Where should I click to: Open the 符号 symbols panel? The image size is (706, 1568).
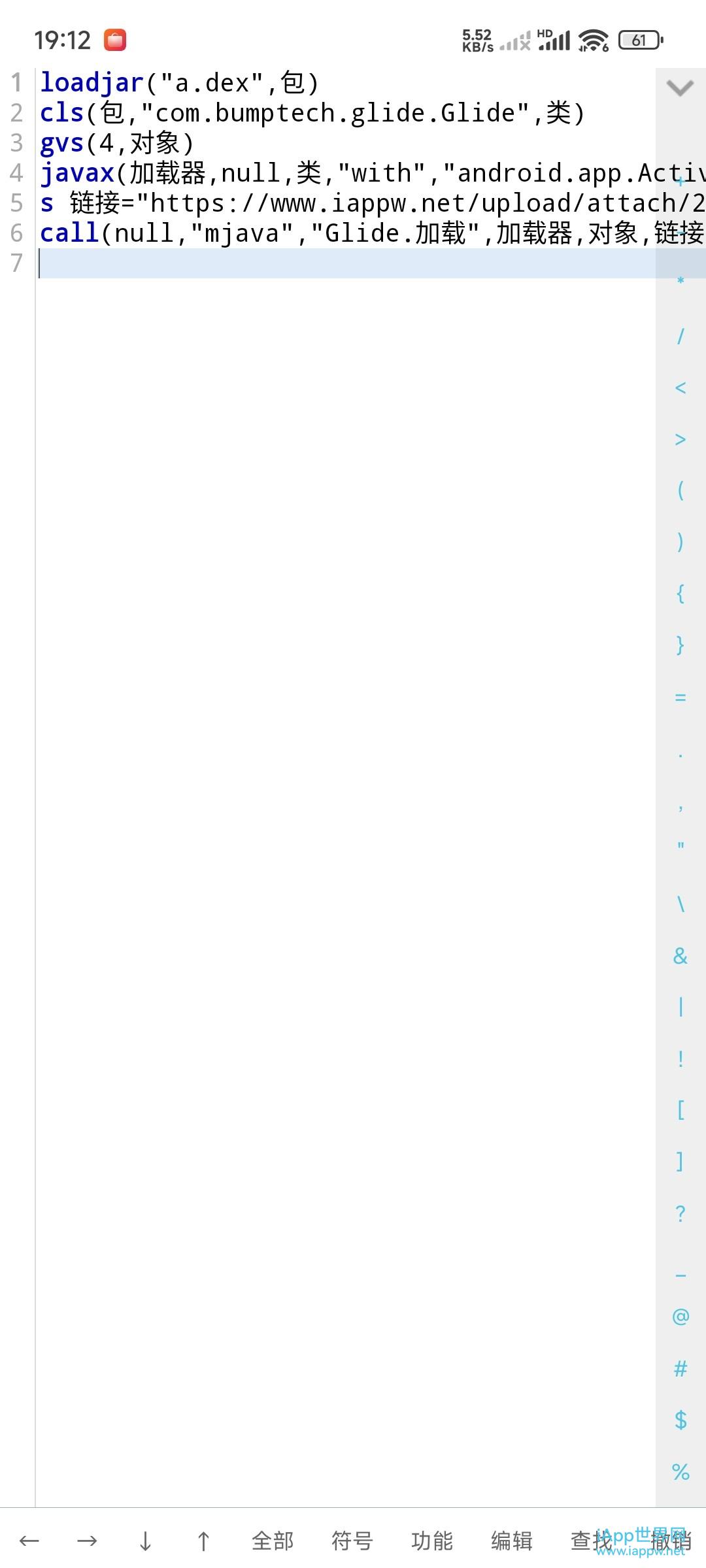(x=352, y=1541)
